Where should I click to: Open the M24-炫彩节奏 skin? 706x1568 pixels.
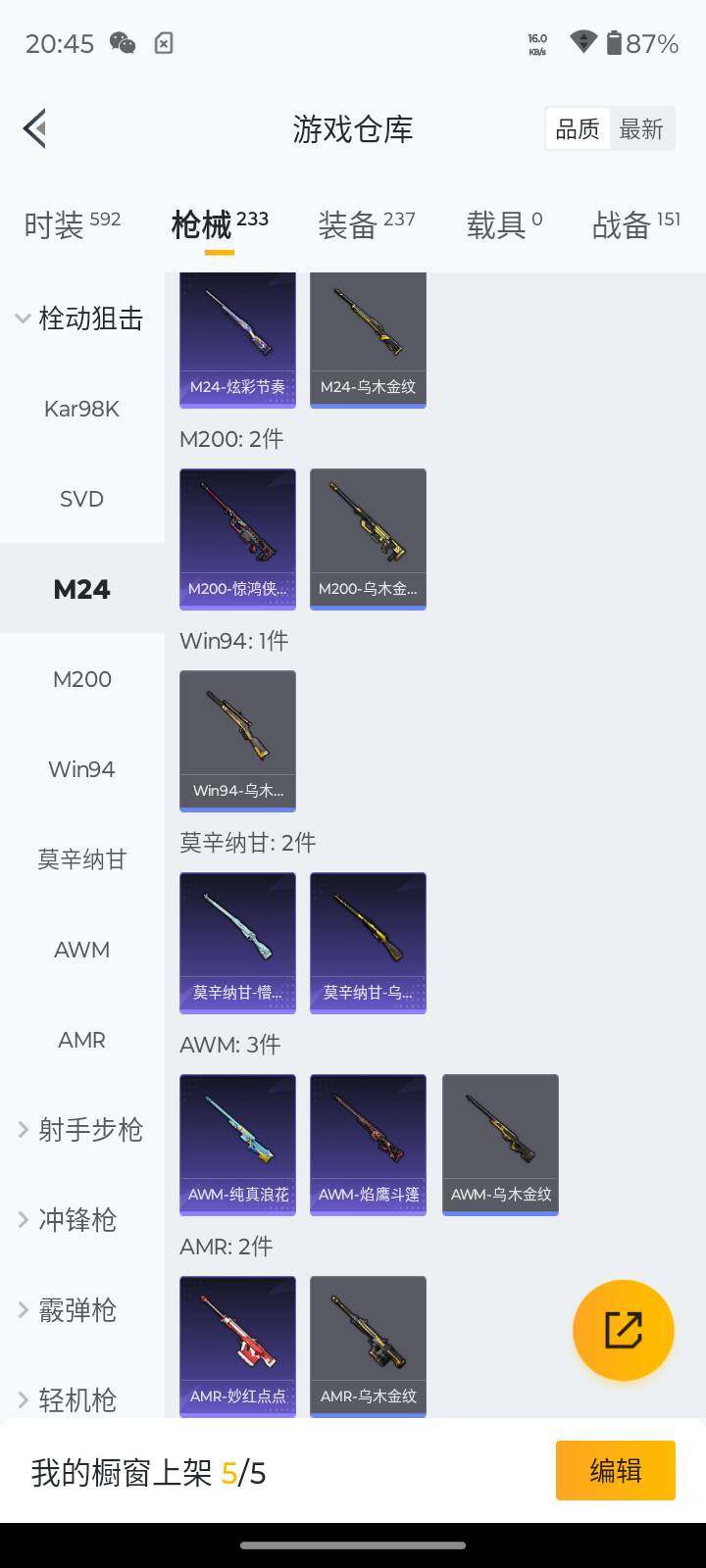[237, 338]
